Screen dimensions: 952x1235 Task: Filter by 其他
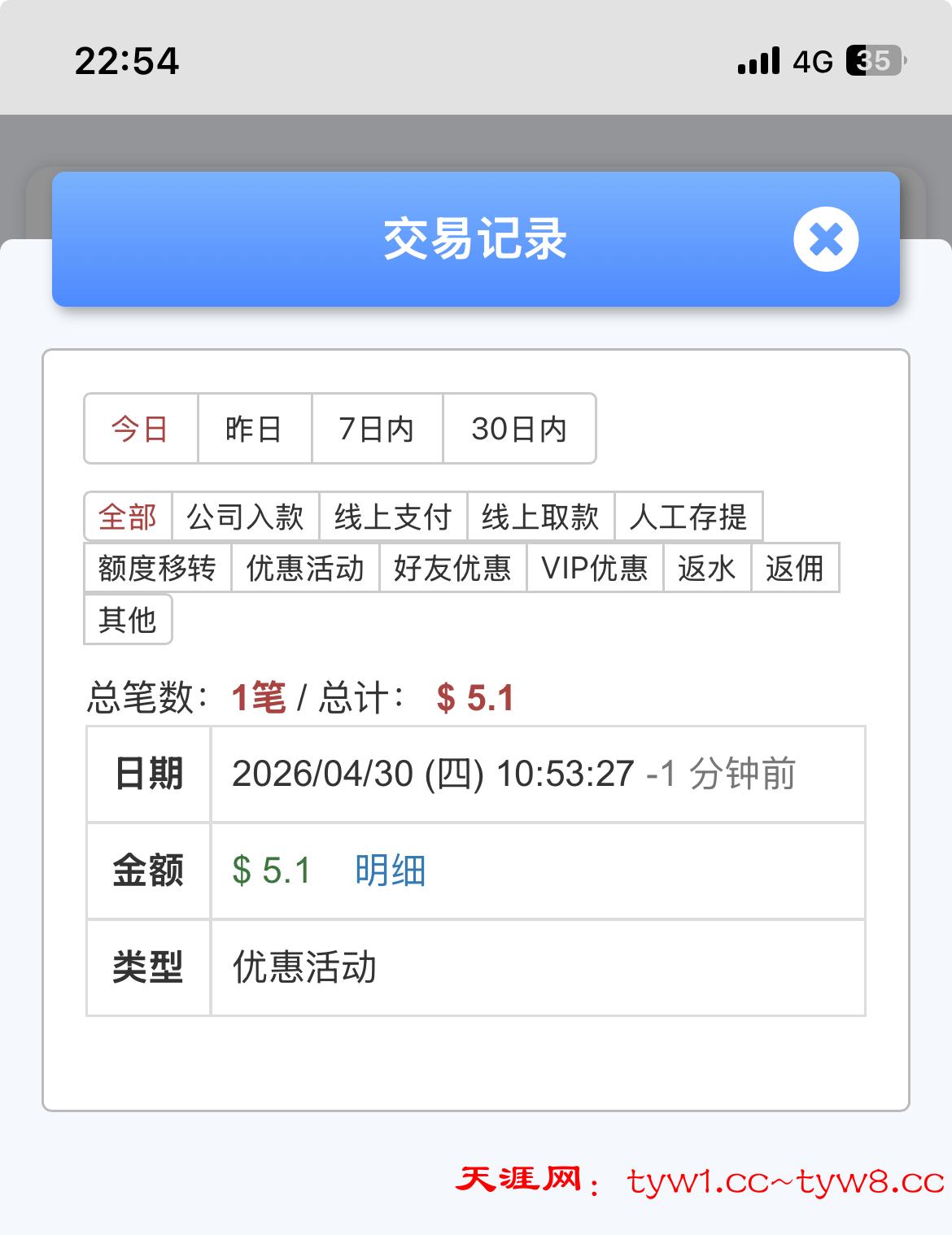coord(128,620)
